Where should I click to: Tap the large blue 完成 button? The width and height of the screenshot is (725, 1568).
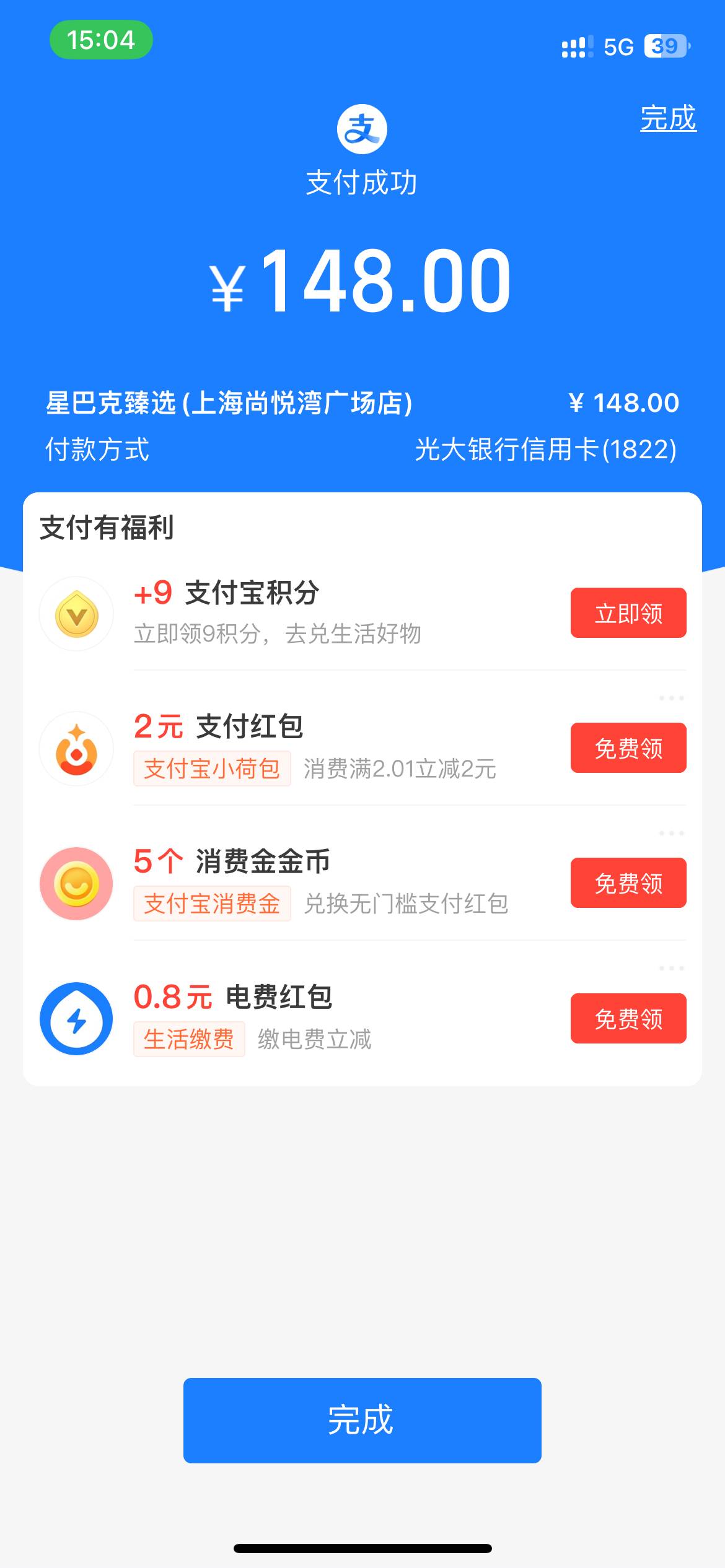362,1421
